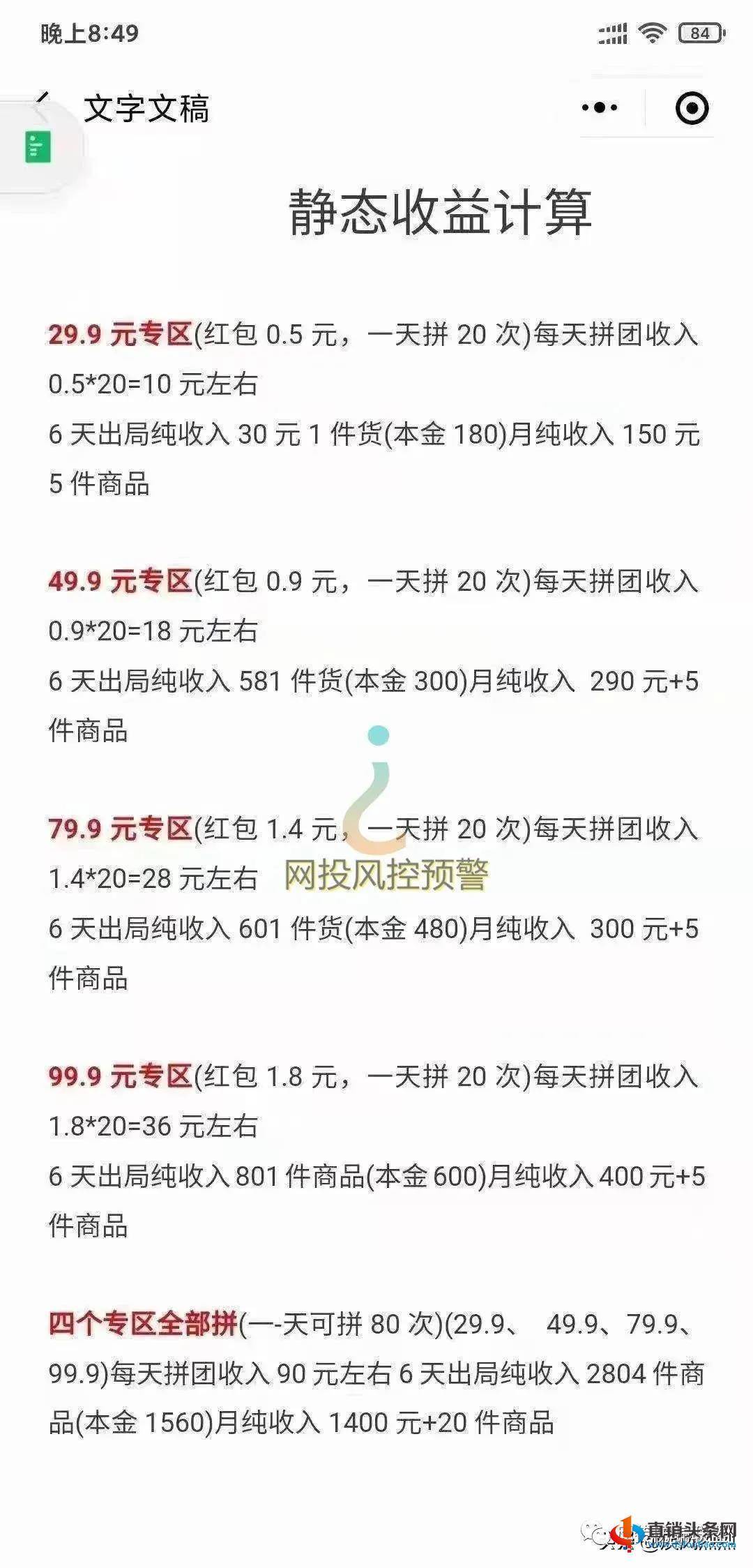
Task: Close the mini program with the circle button
Action: (692, 108)
